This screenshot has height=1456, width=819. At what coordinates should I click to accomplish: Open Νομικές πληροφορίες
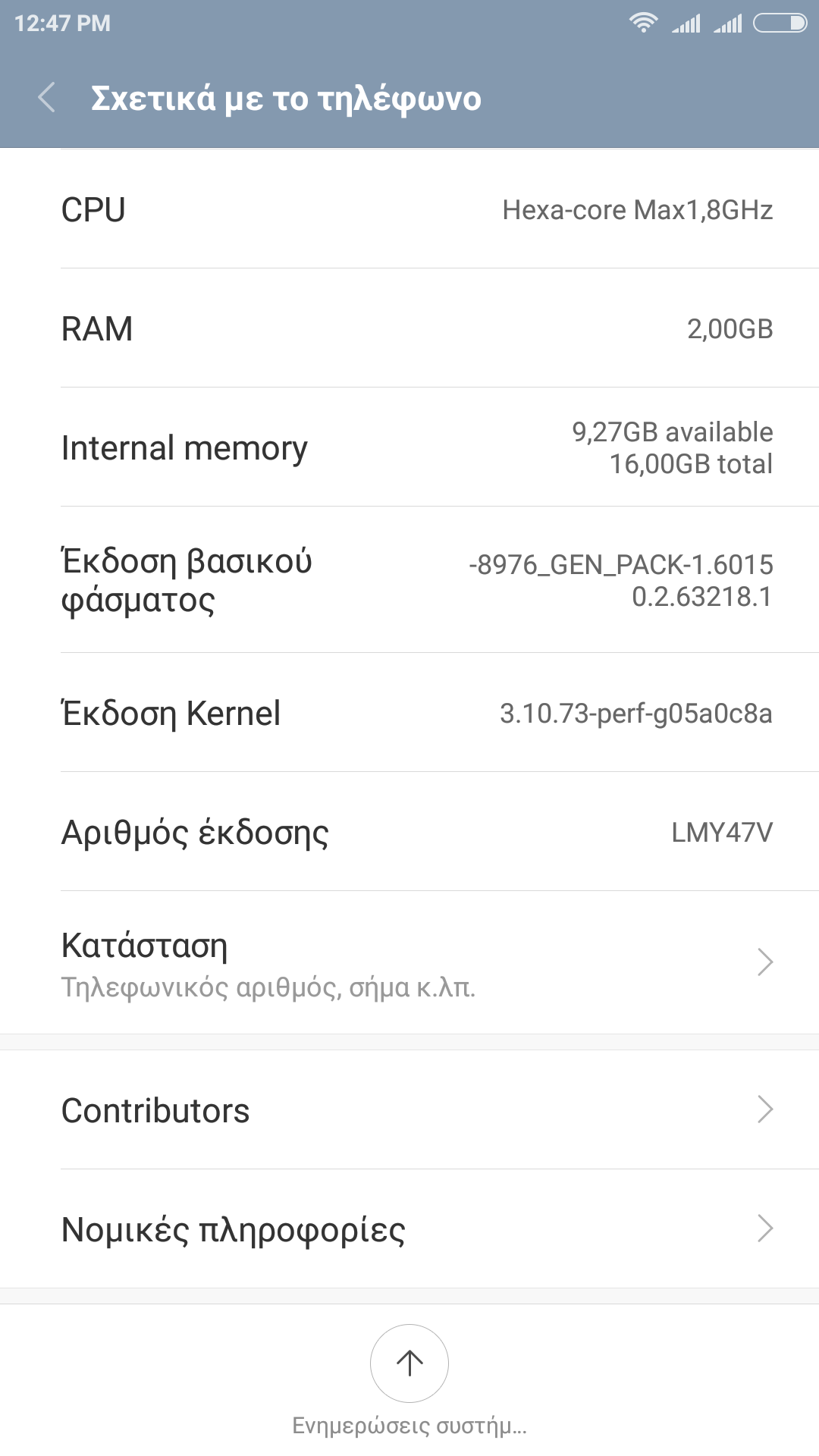(409, 1228)
